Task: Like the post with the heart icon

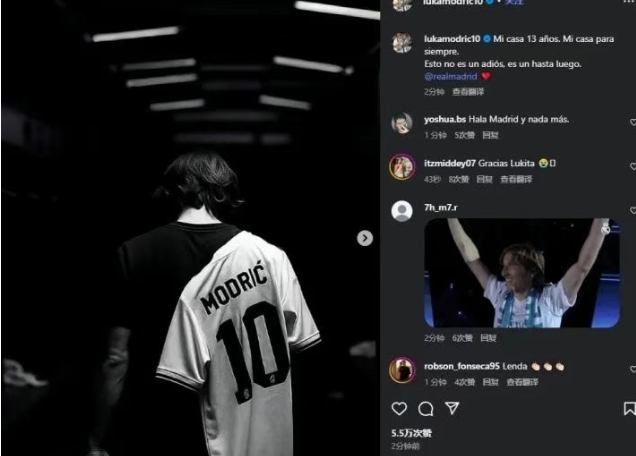Action: tap(399, 408)
